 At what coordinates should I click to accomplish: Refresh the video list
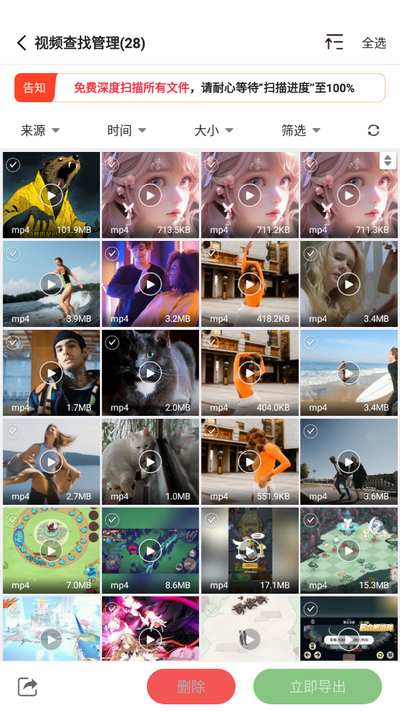[373, 131]
